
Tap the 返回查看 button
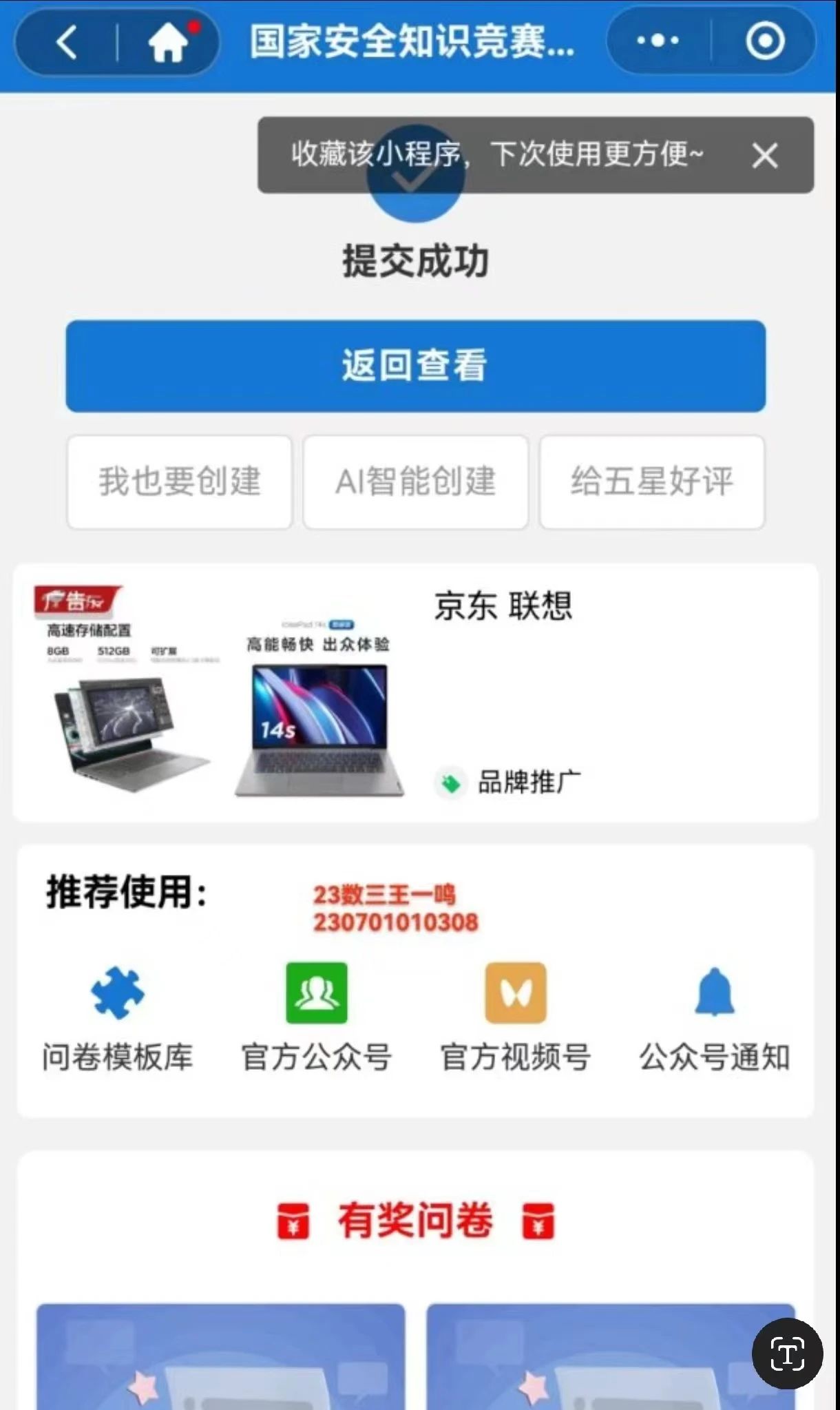coord(415,366)
